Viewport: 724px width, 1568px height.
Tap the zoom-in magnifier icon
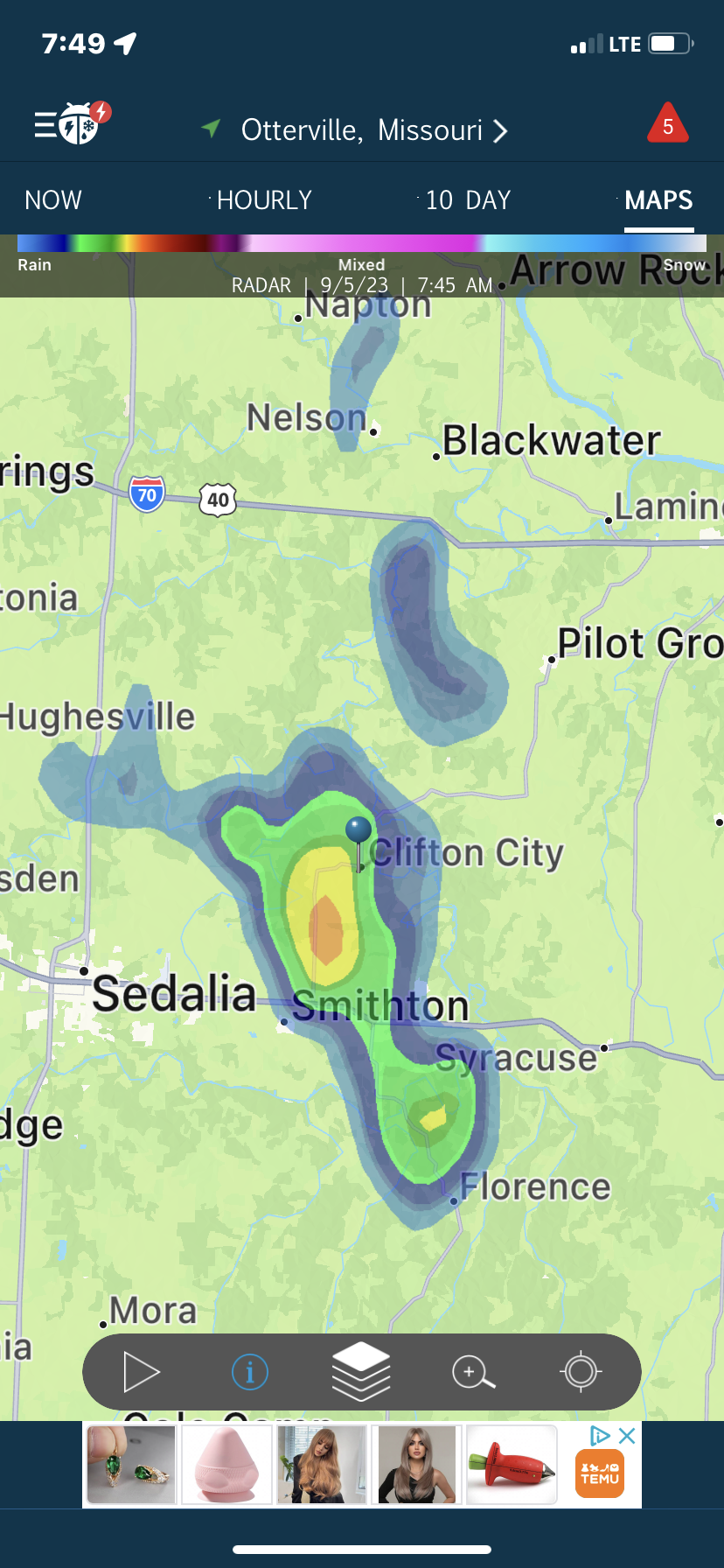pyautogui.click(x=472, y=1371)
